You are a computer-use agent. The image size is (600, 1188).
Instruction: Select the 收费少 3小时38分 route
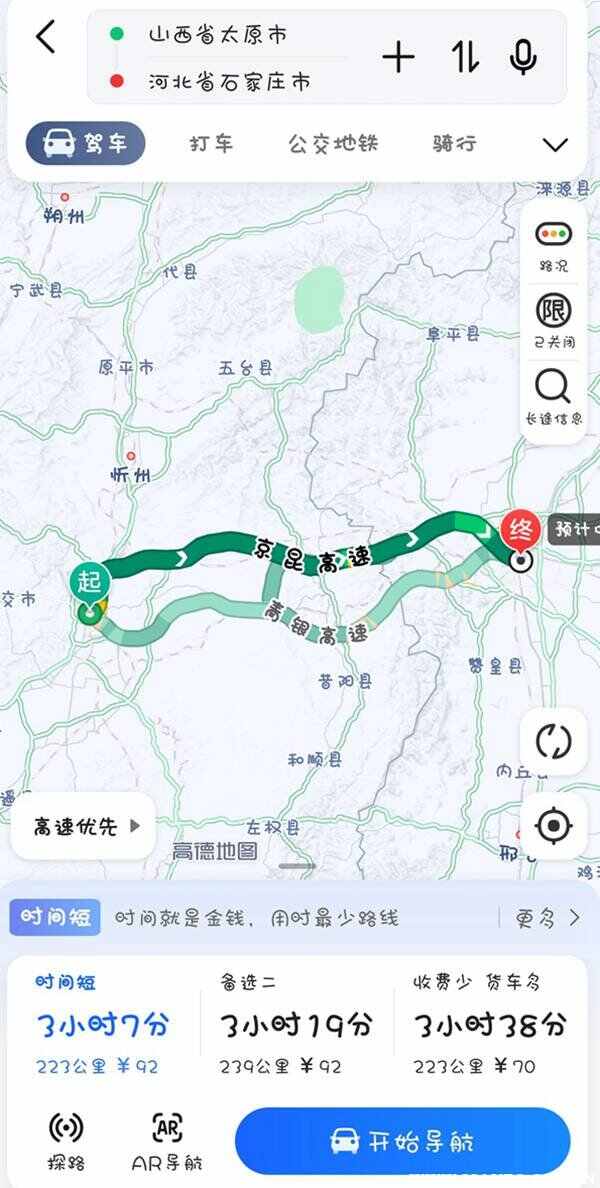click(490, 1024)
